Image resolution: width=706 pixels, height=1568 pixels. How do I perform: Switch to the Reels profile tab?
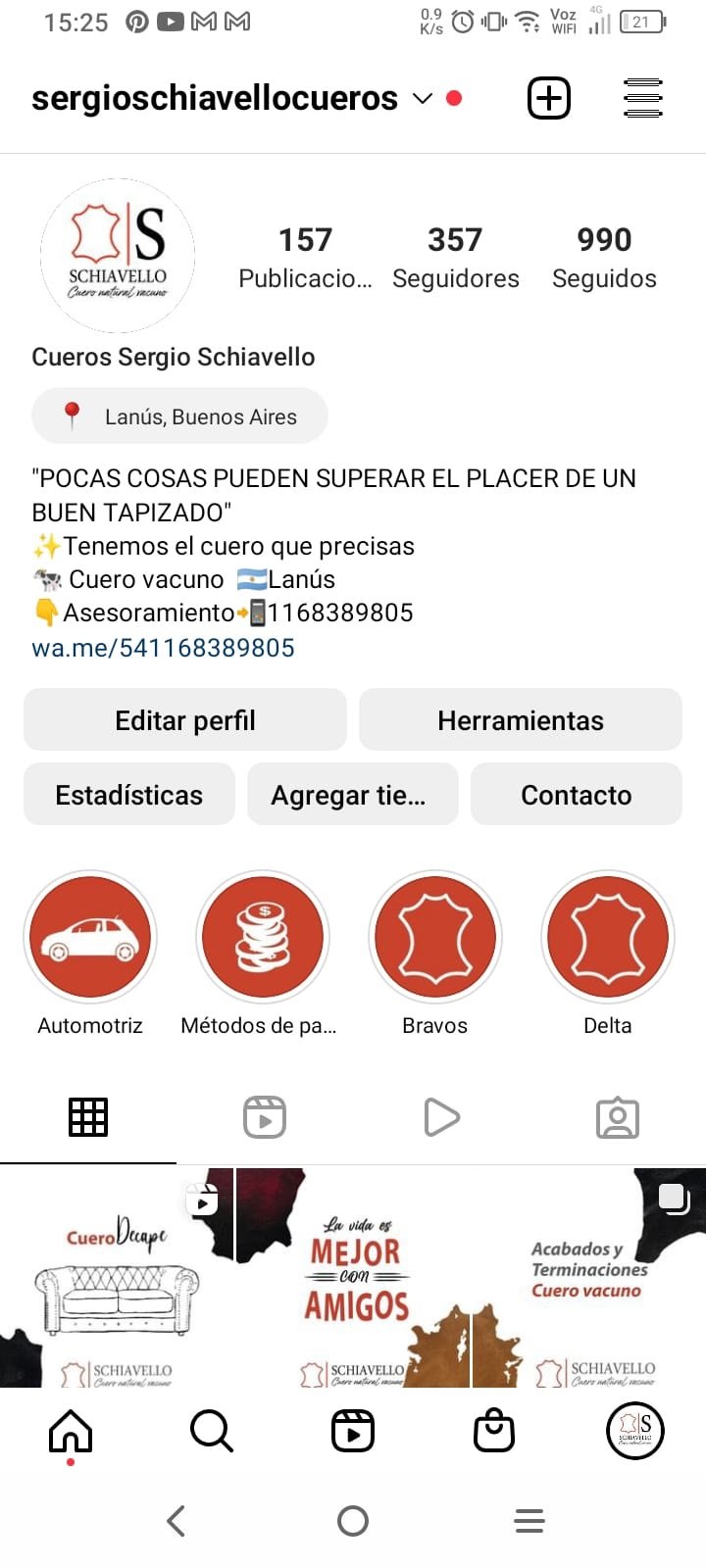pyautogui.click(x=265, y=1117)
